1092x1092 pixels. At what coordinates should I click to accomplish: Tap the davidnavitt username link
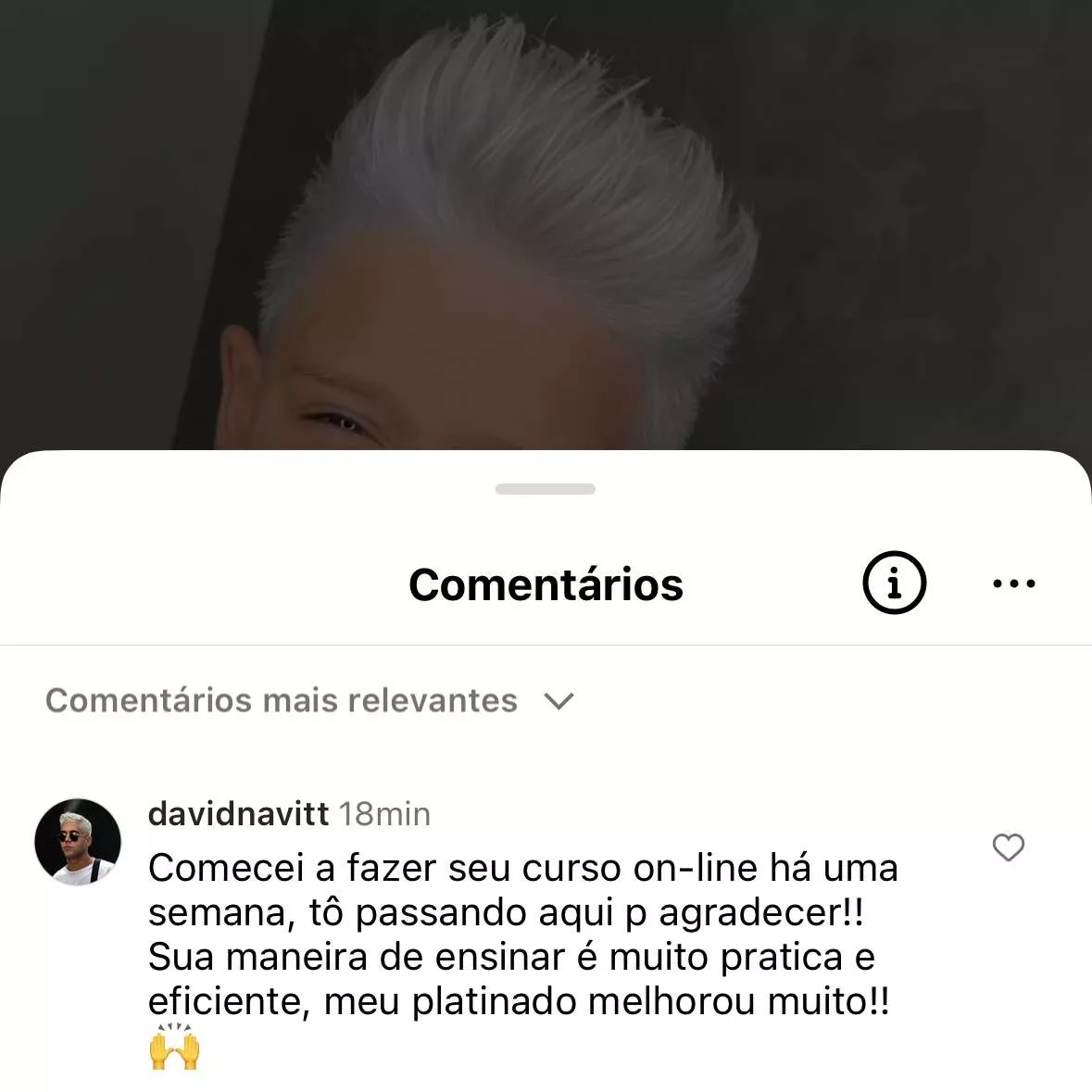238,814
